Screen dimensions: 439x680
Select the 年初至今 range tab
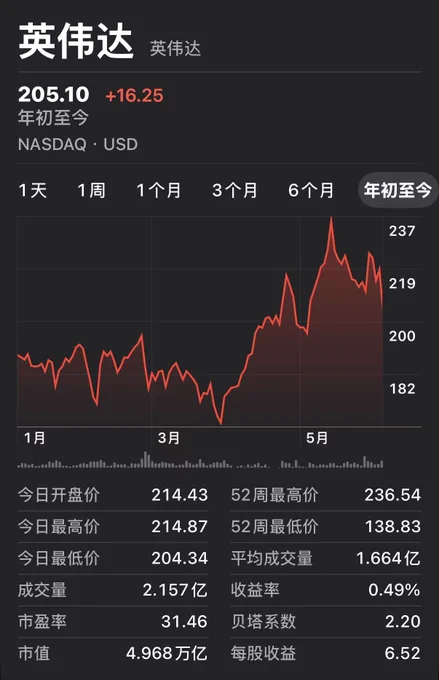[x=398, y=190]
